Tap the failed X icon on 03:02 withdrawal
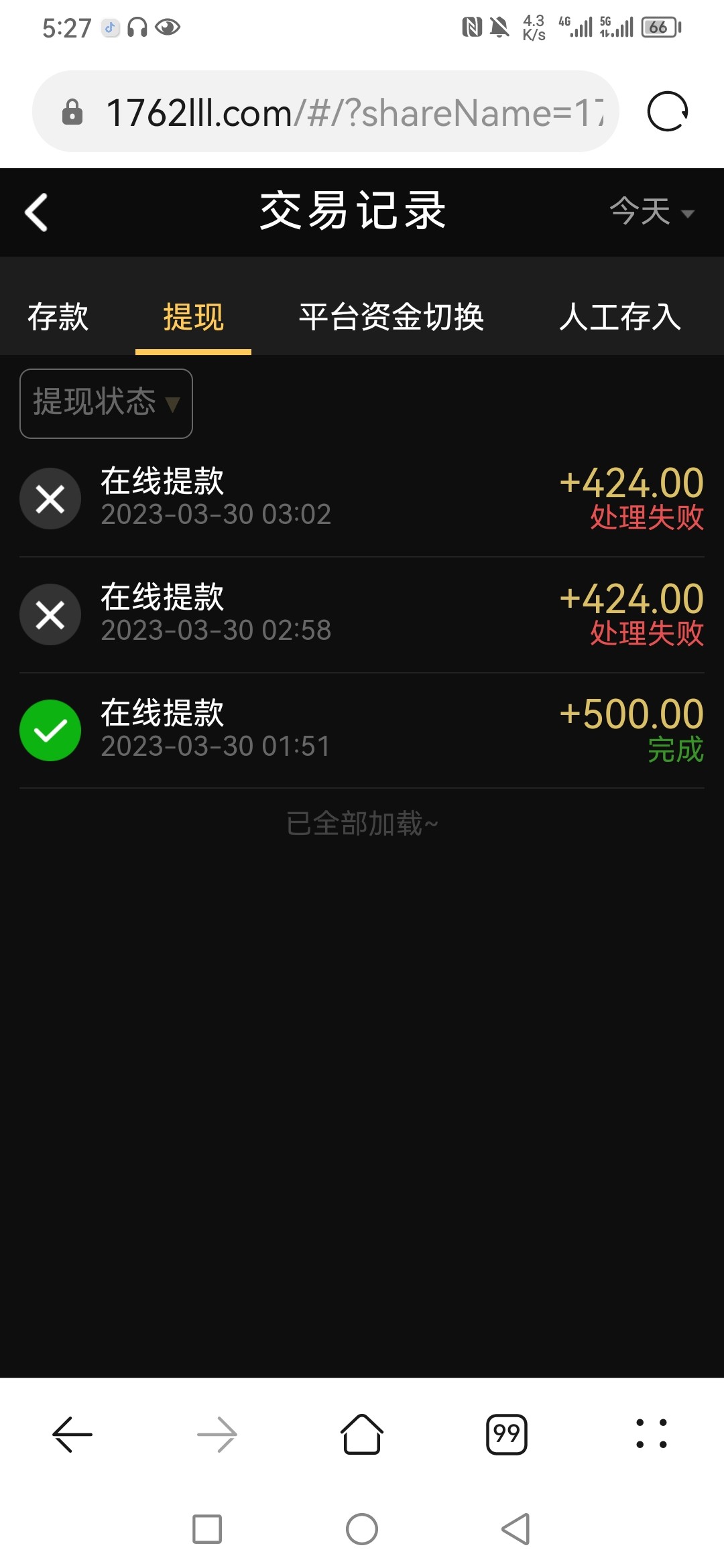Screen dimensions: 724x1568 (x=50, y=499)
